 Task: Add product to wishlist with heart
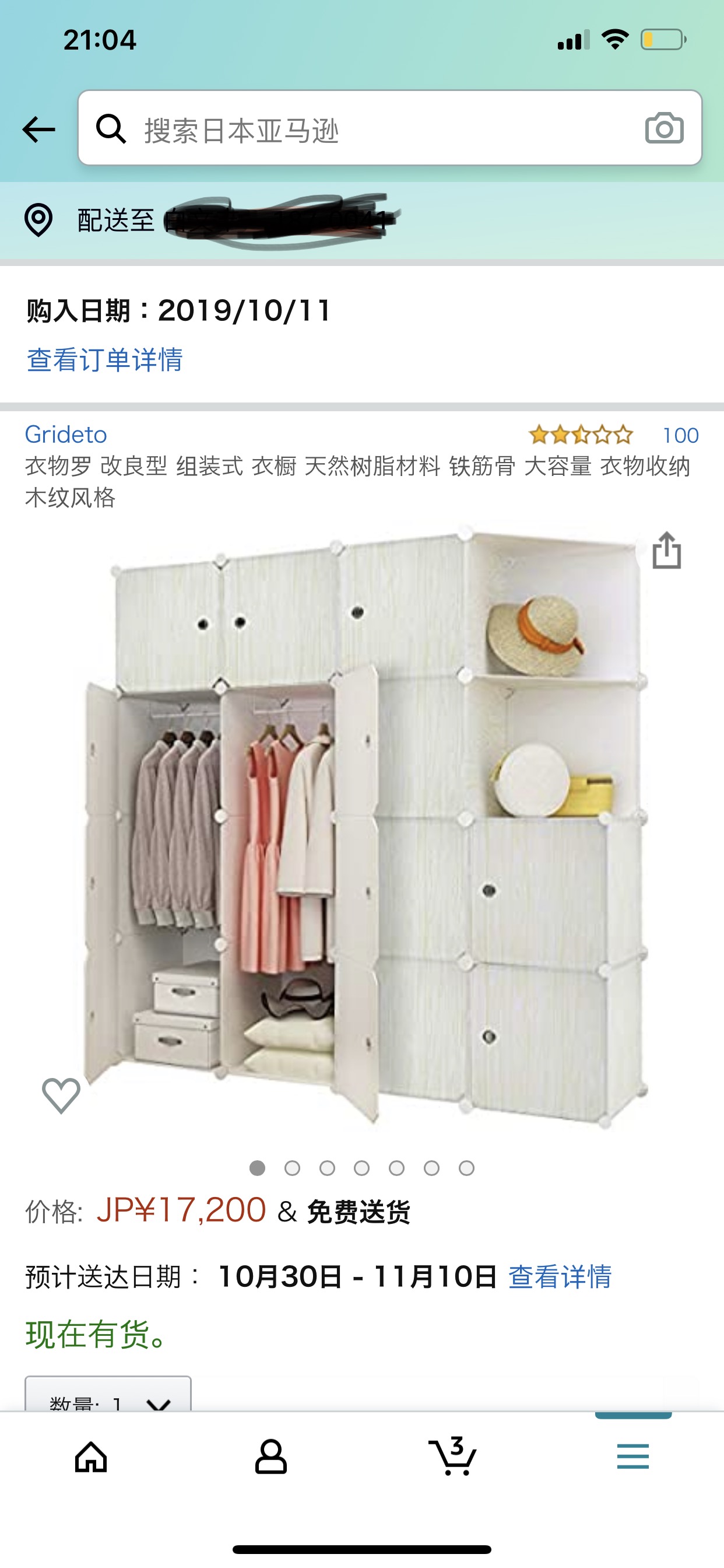pos(61,1095)
